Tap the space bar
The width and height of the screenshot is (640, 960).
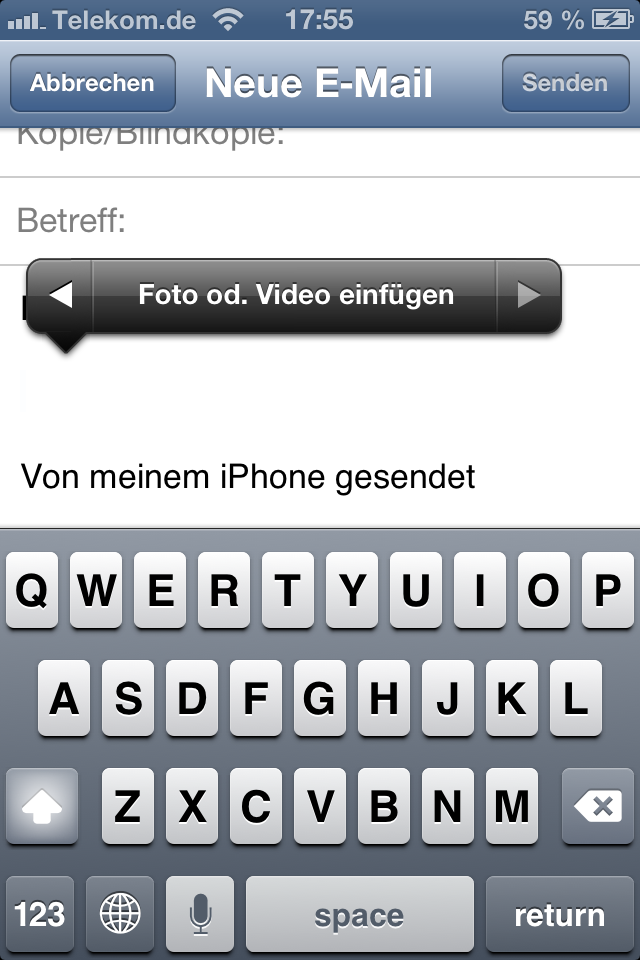pos(359,914)
